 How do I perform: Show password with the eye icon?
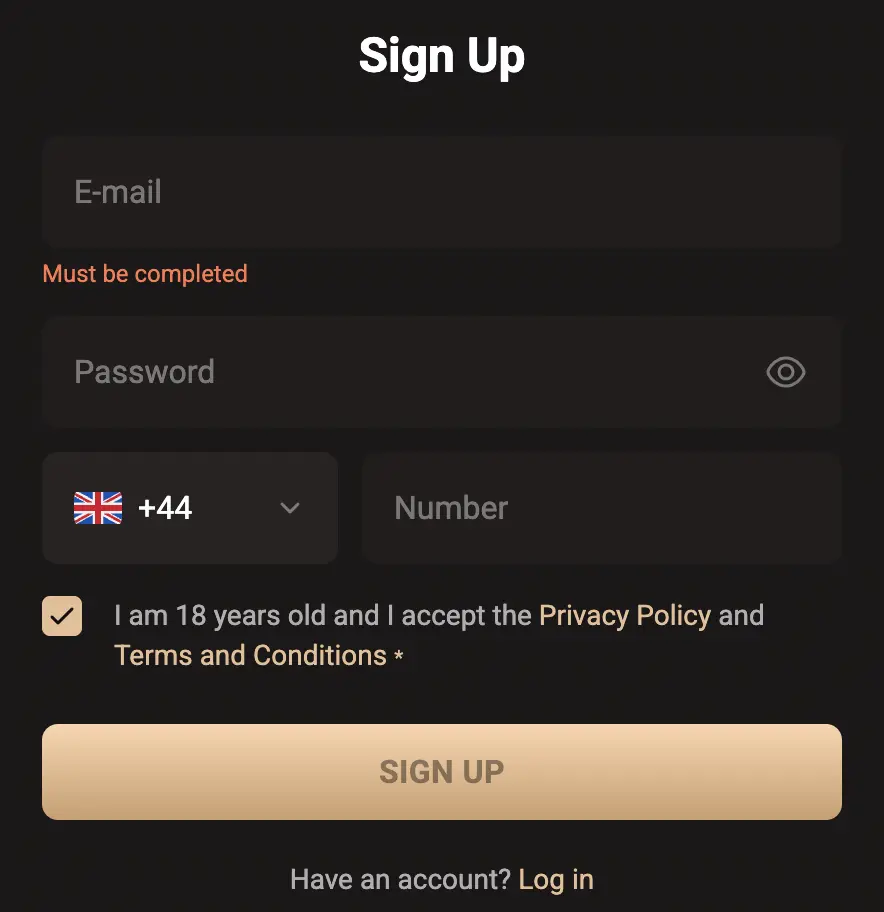(785, 372)
